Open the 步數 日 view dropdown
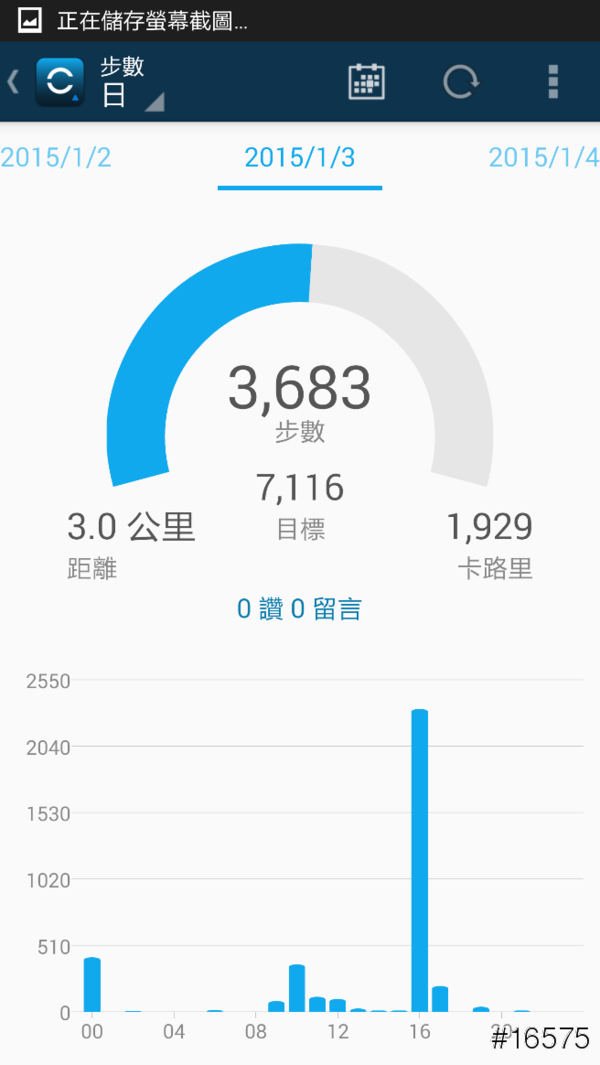 pos(130,83)
